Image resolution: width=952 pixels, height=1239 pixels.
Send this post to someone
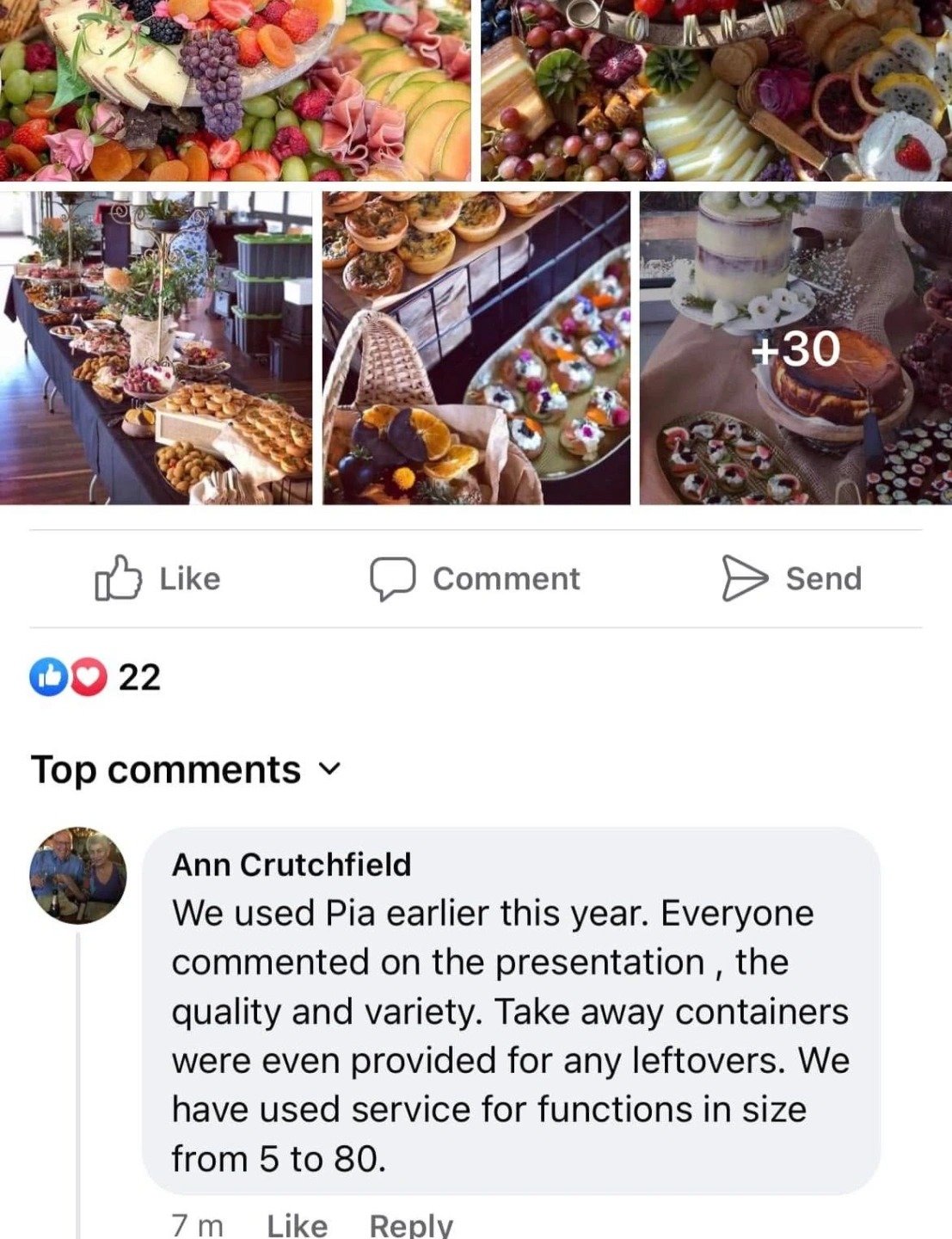click(791, 578)
